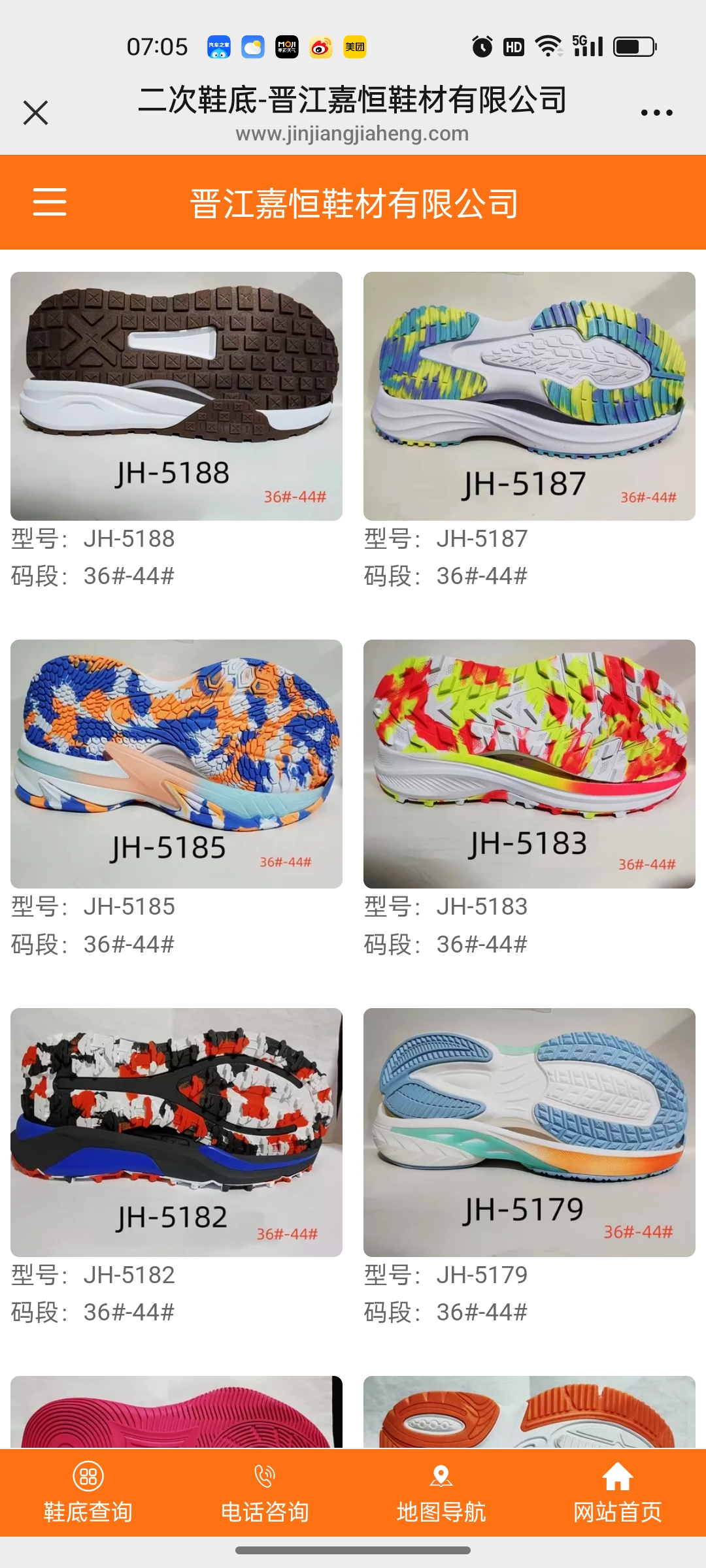View the JH-5182 shoe sole item
The height and width of the screenshot is (1568, 706).
pyautogui.click(x=176, y=1132)
